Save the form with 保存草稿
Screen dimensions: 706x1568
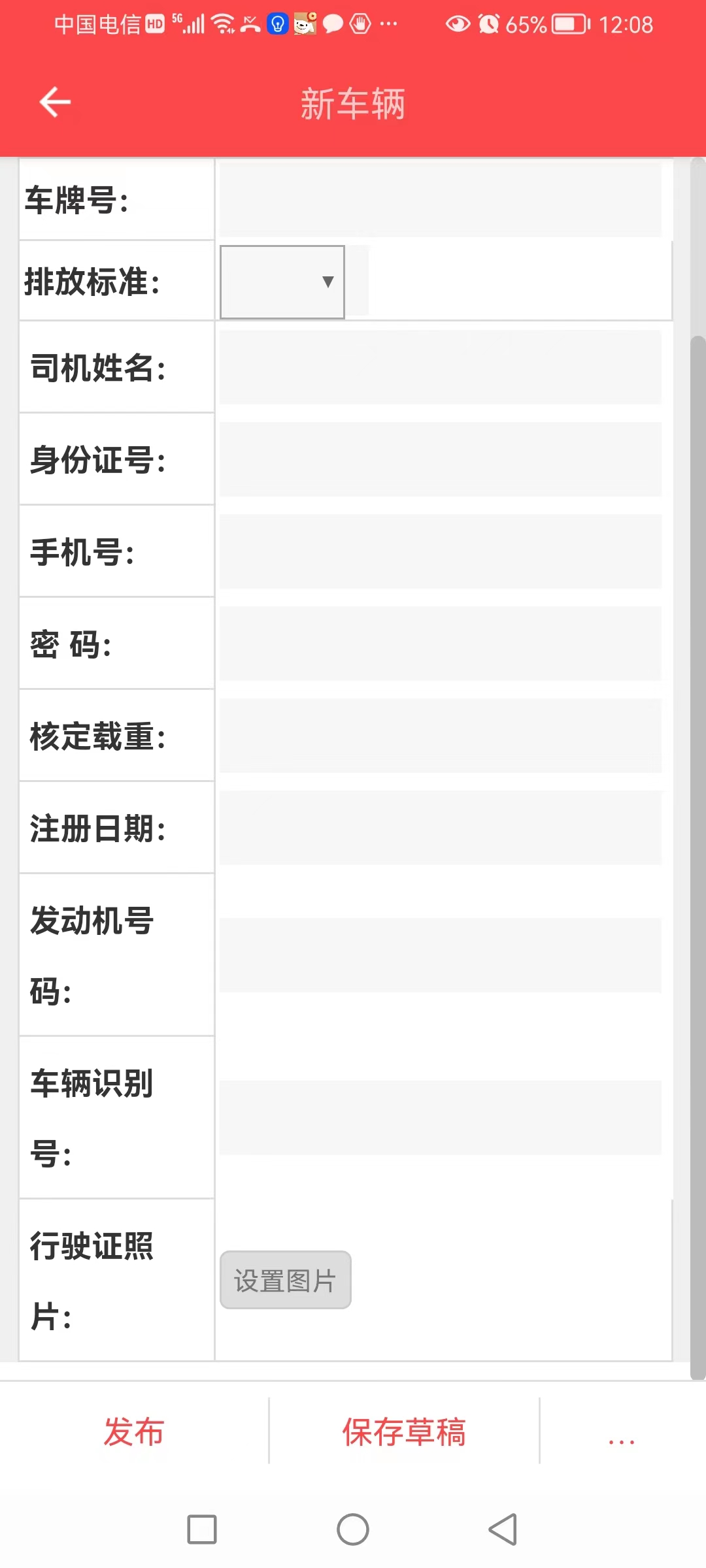[404, 1431]
